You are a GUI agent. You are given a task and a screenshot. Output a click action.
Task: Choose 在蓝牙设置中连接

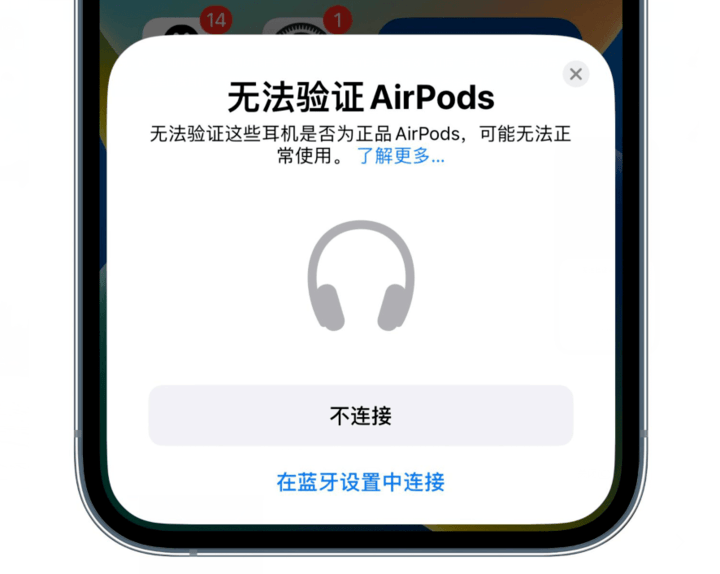pos(360,482)
